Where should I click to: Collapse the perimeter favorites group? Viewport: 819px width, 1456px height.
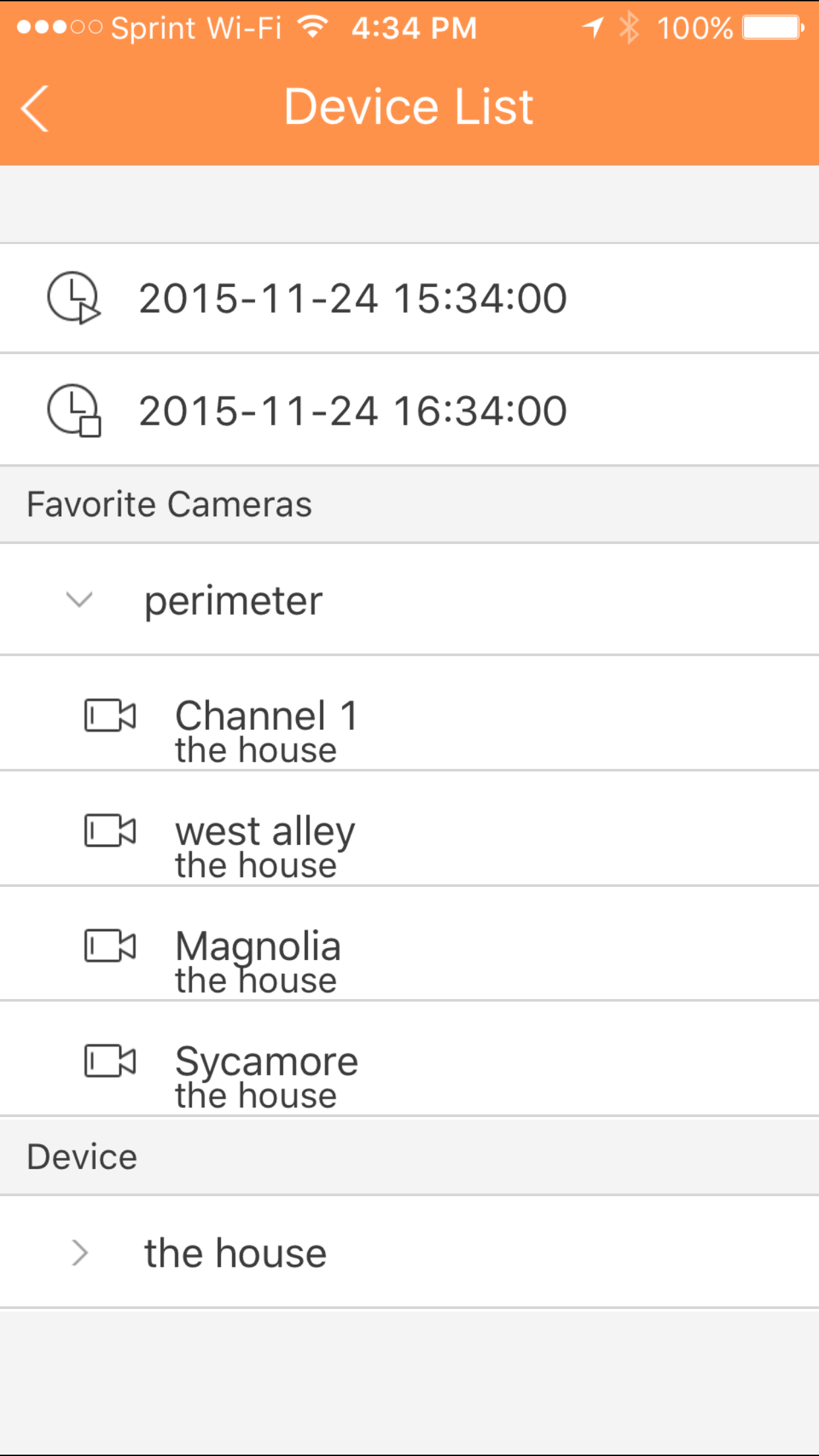80,599
